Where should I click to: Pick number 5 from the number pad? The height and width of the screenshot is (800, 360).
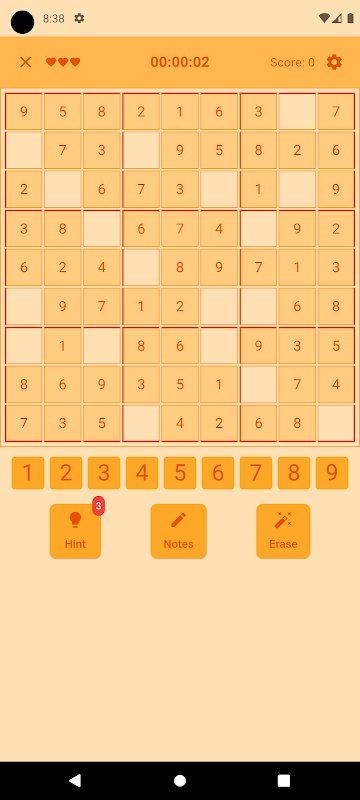180,473
